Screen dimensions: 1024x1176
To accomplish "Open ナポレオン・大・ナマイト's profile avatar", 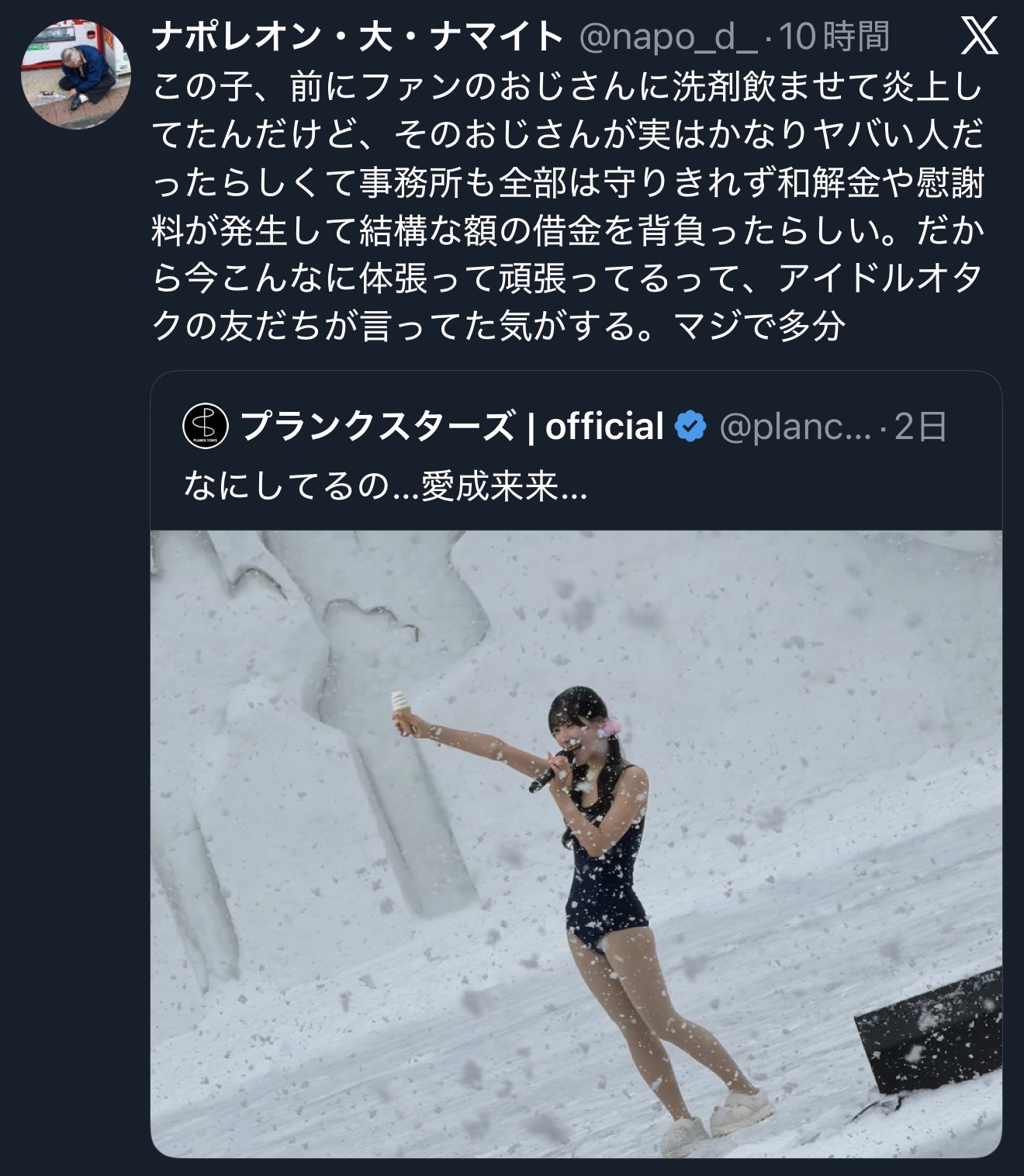I will pyautogui.click(x=75, y=74).
